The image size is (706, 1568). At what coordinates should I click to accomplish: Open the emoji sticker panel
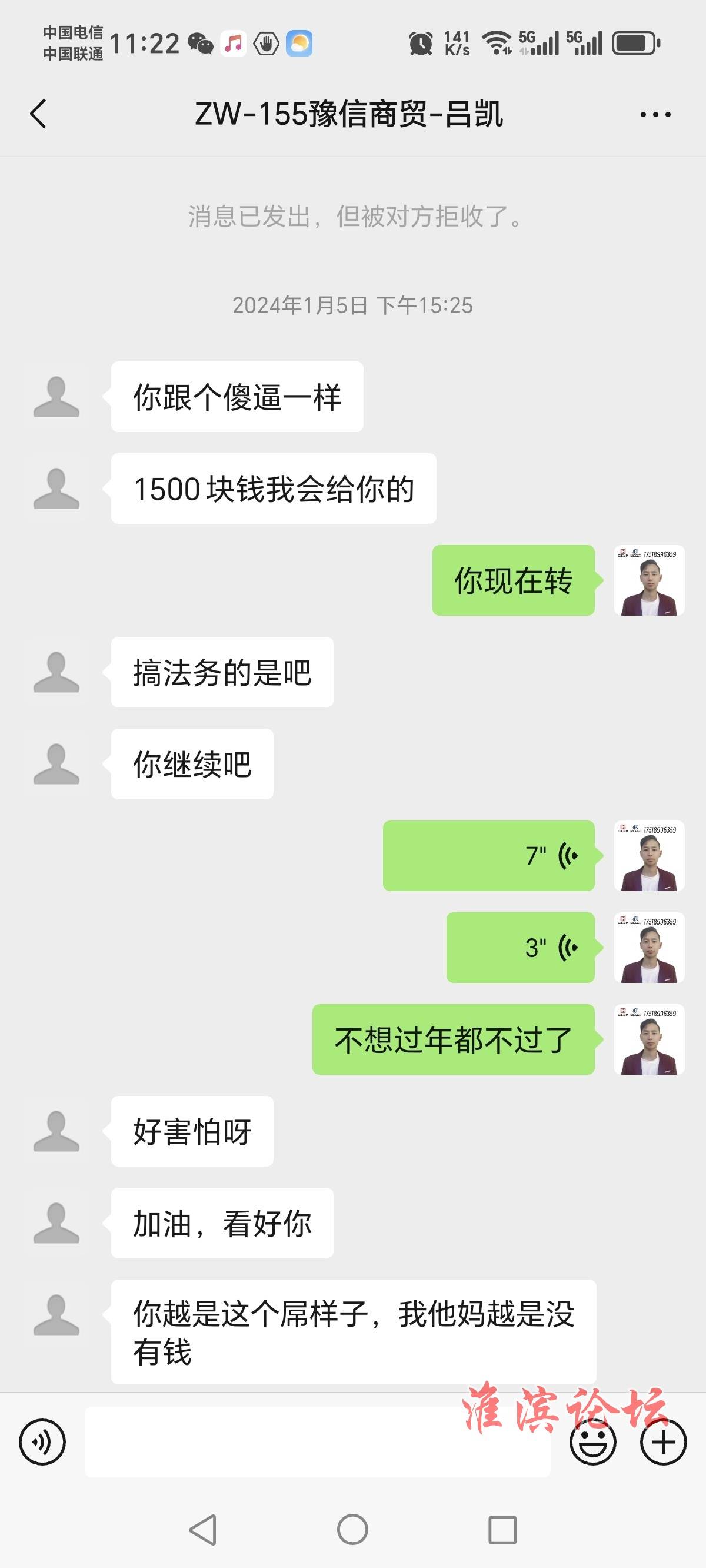pos(593,1441)
